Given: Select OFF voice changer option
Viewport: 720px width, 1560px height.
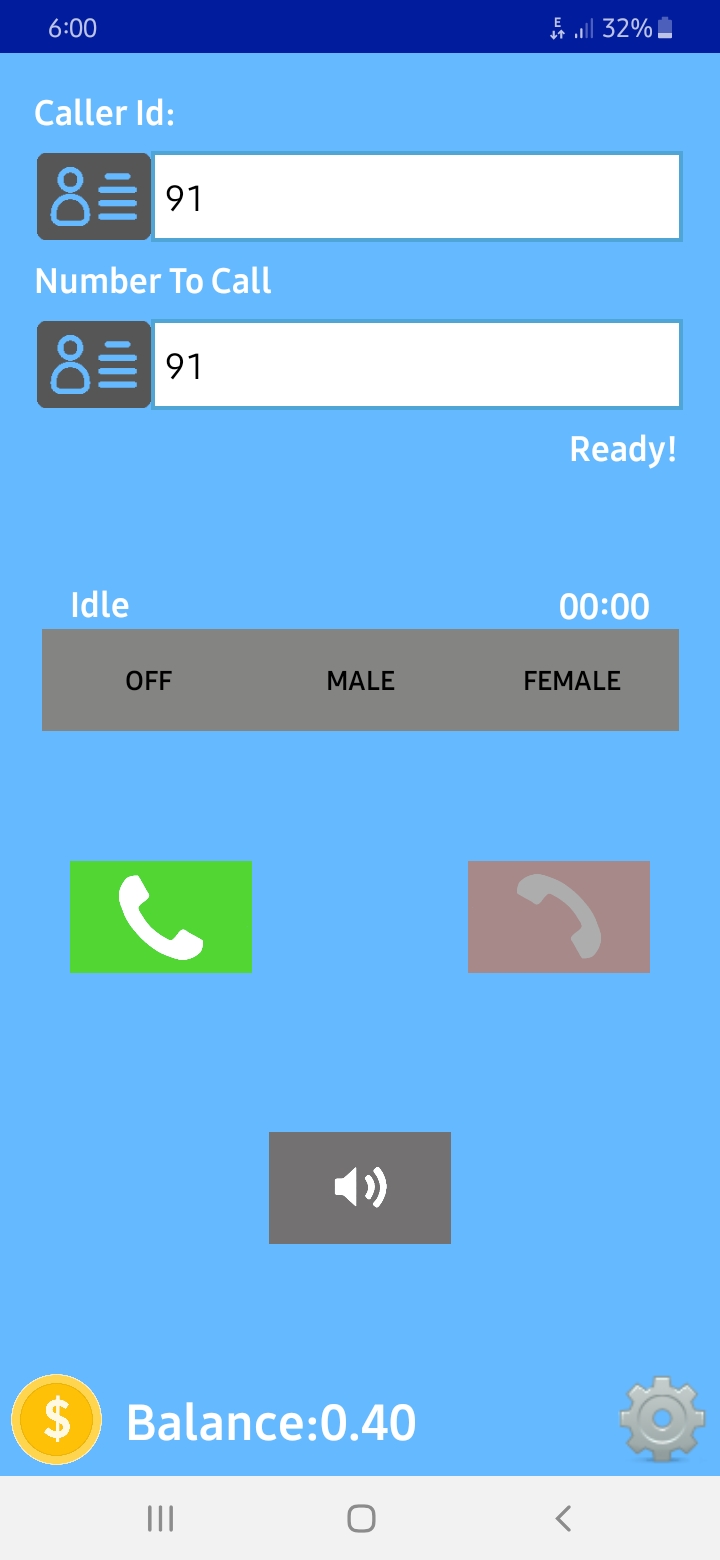Looking at the screenshot, I should point(148,680).
